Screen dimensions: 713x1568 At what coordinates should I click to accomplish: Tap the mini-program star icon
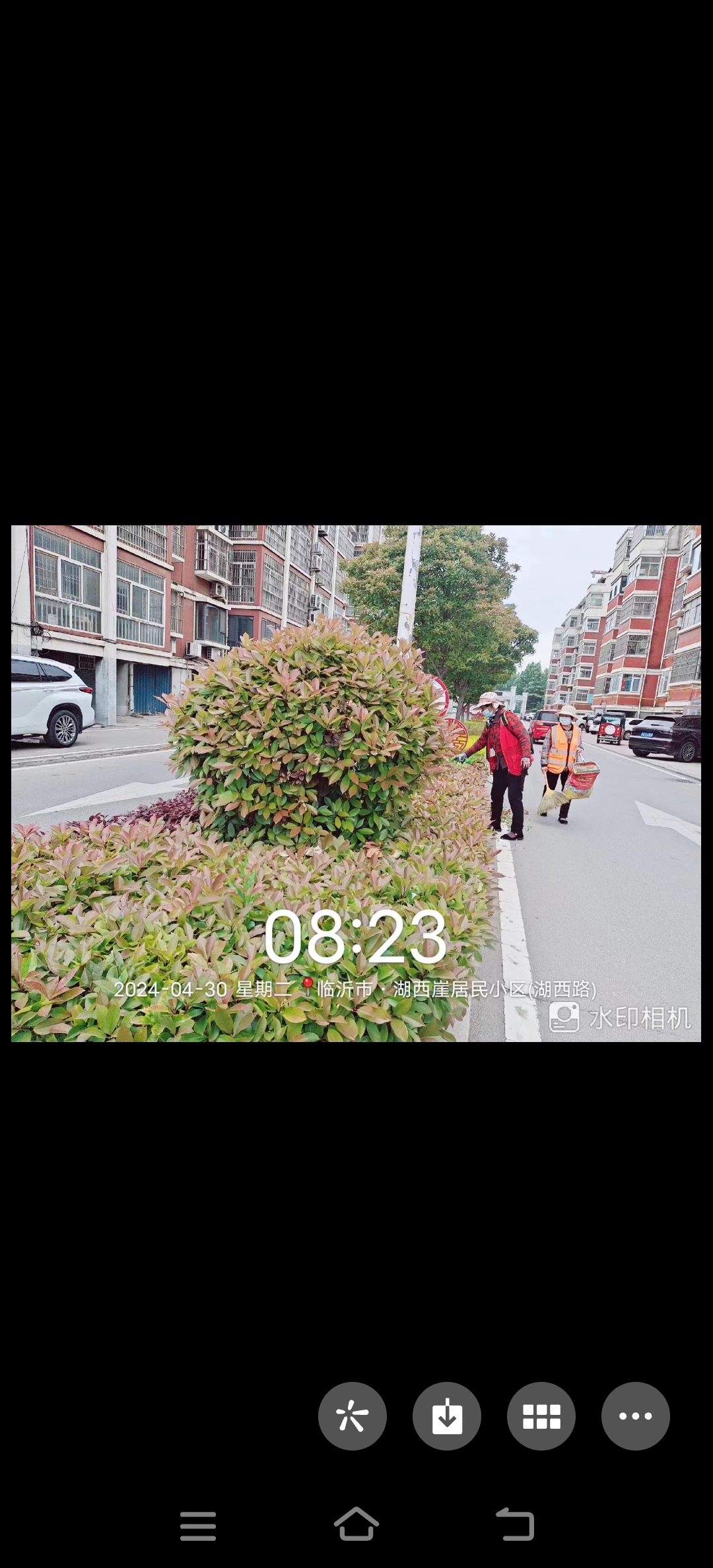click(352, 1416)
